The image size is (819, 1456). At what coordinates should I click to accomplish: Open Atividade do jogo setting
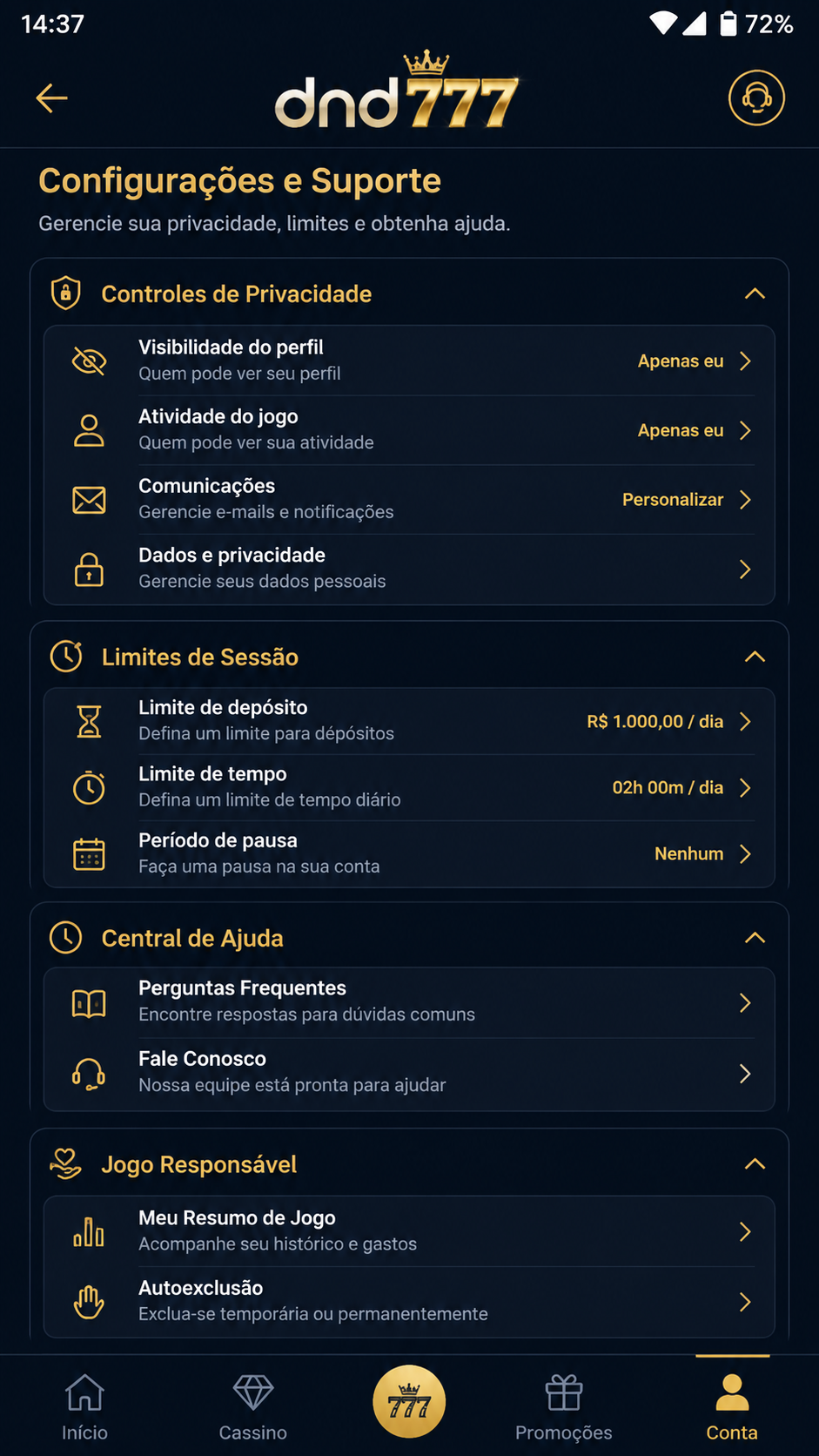pos(409,430)
